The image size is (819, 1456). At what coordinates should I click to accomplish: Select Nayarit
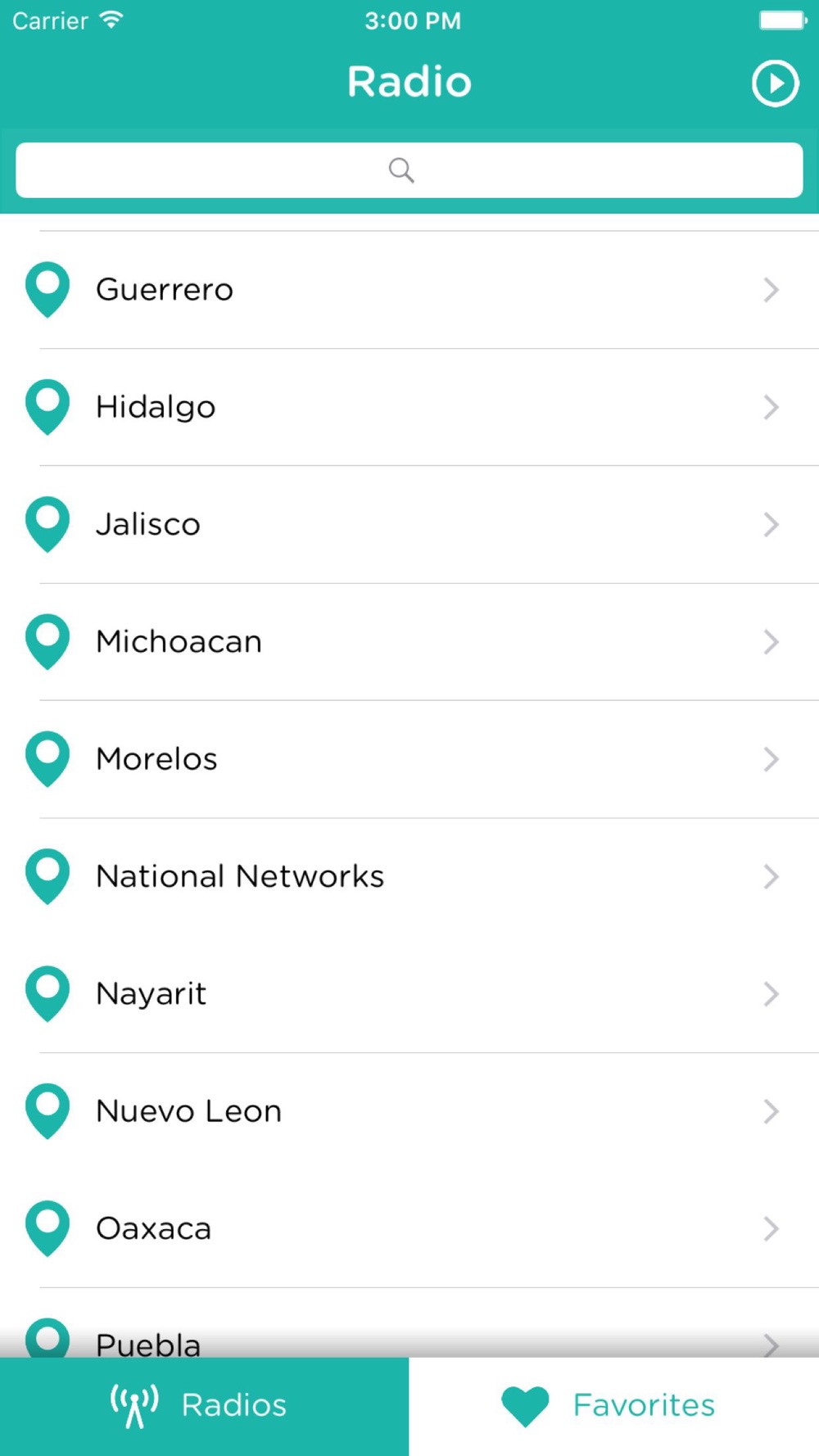click(x=409, y=994)
